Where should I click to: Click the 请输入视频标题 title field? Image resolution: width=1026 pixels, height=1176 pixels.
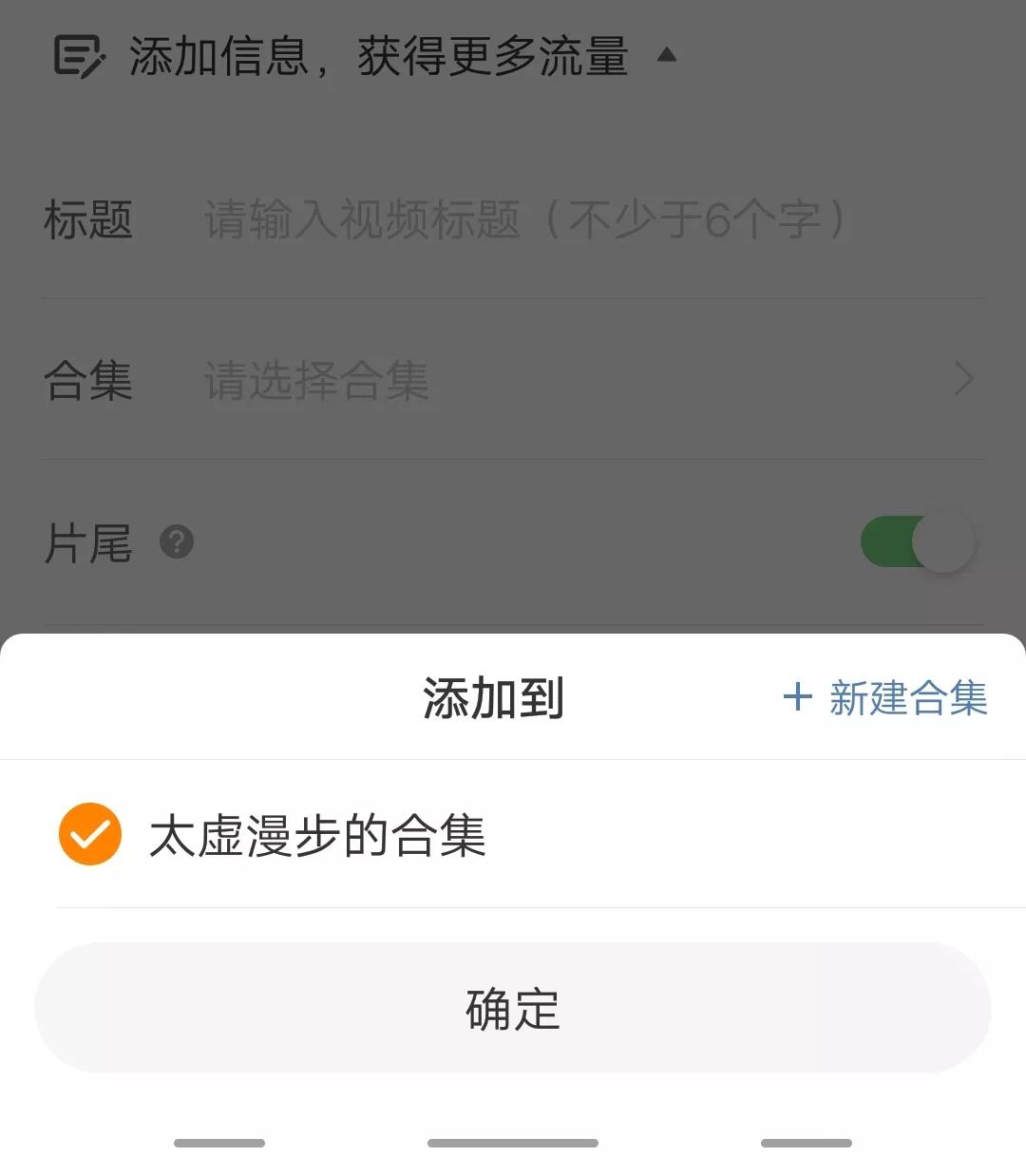(x=522, y=218)
